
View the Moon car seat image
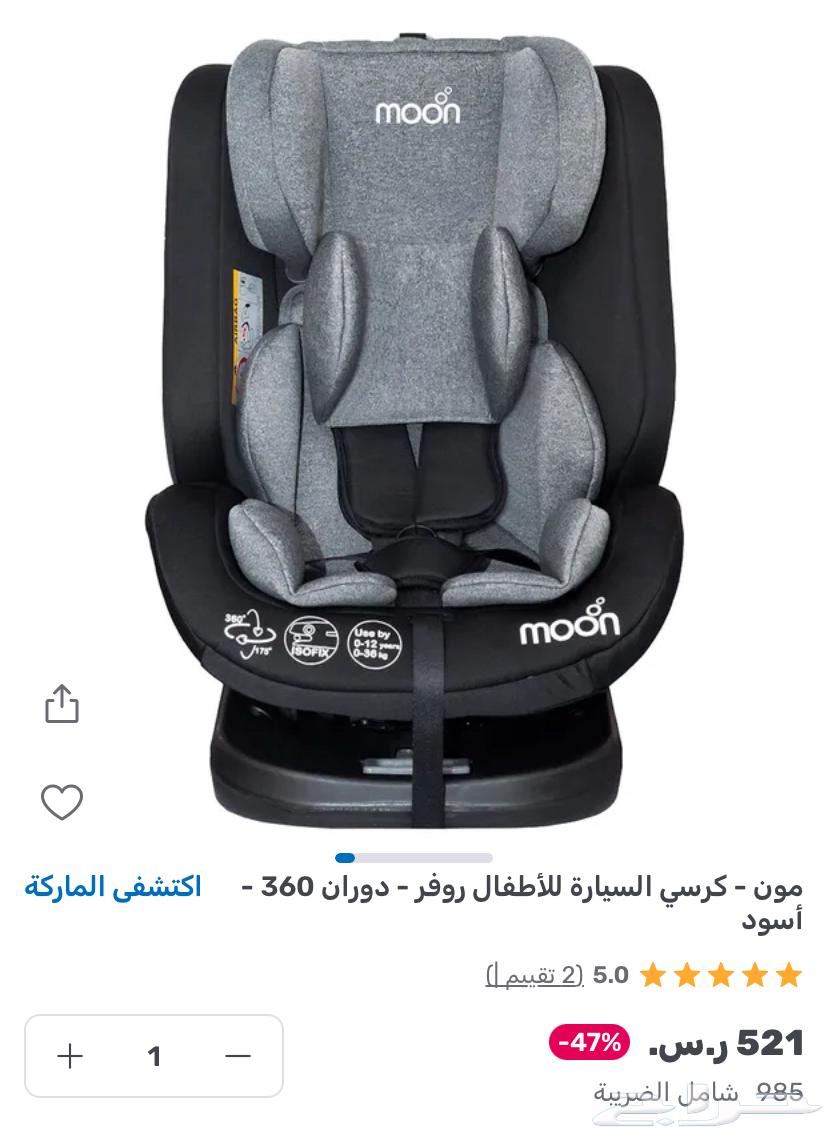pyautogui.click(x=414, y=420)
